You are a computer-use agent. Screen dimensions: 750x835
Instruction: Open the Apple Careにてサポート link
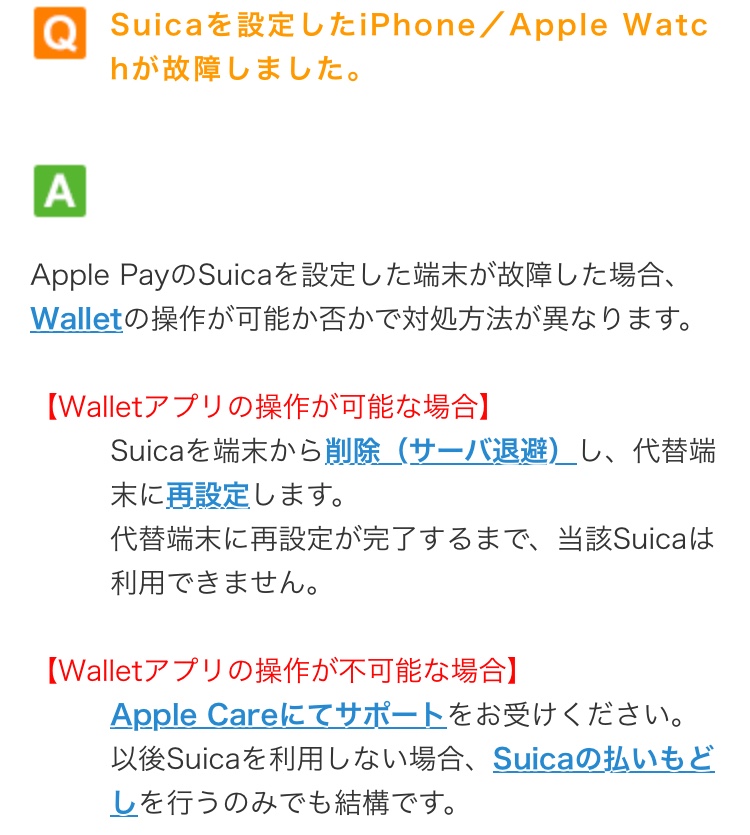pyautogui.click(x=278, y=715)
